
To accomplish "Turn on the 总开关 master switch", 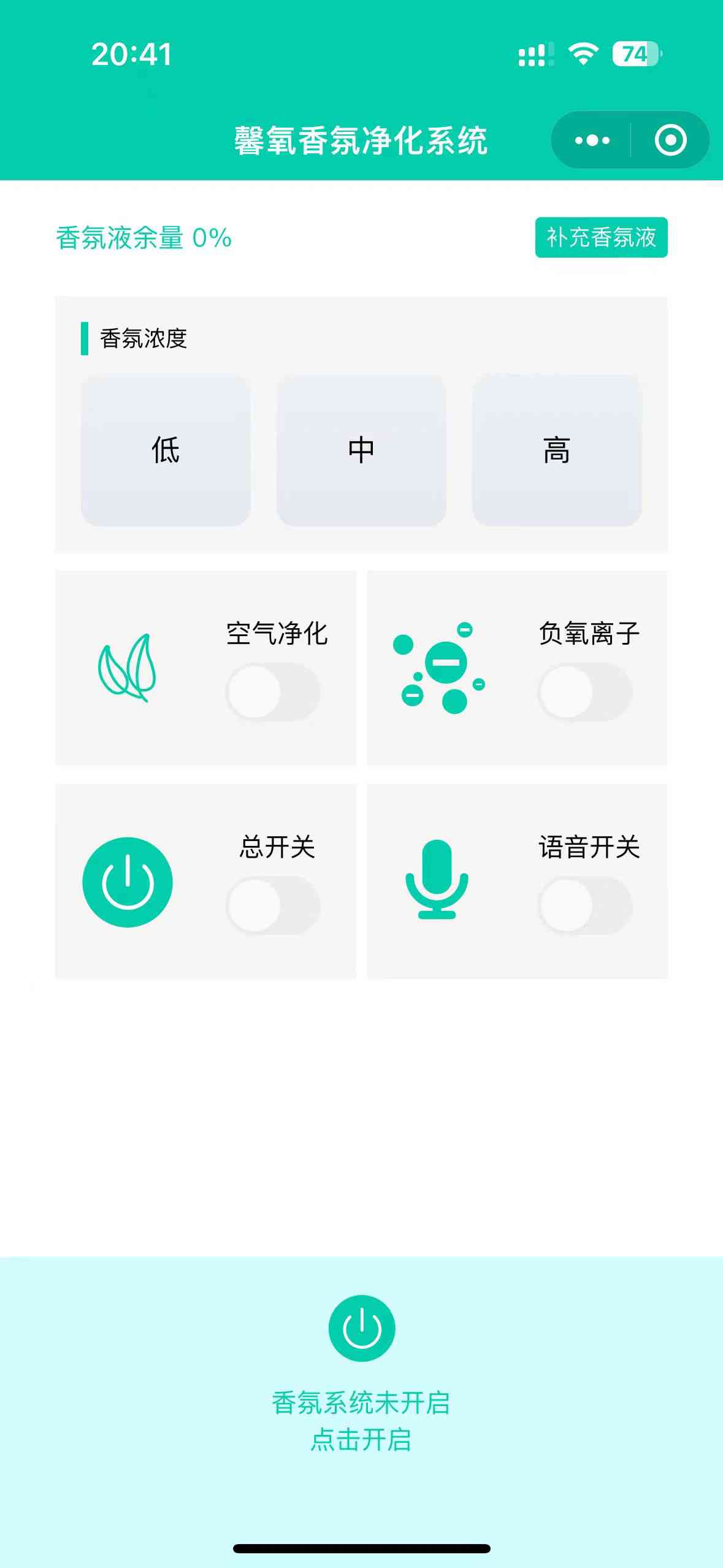I will click(274, 905).
